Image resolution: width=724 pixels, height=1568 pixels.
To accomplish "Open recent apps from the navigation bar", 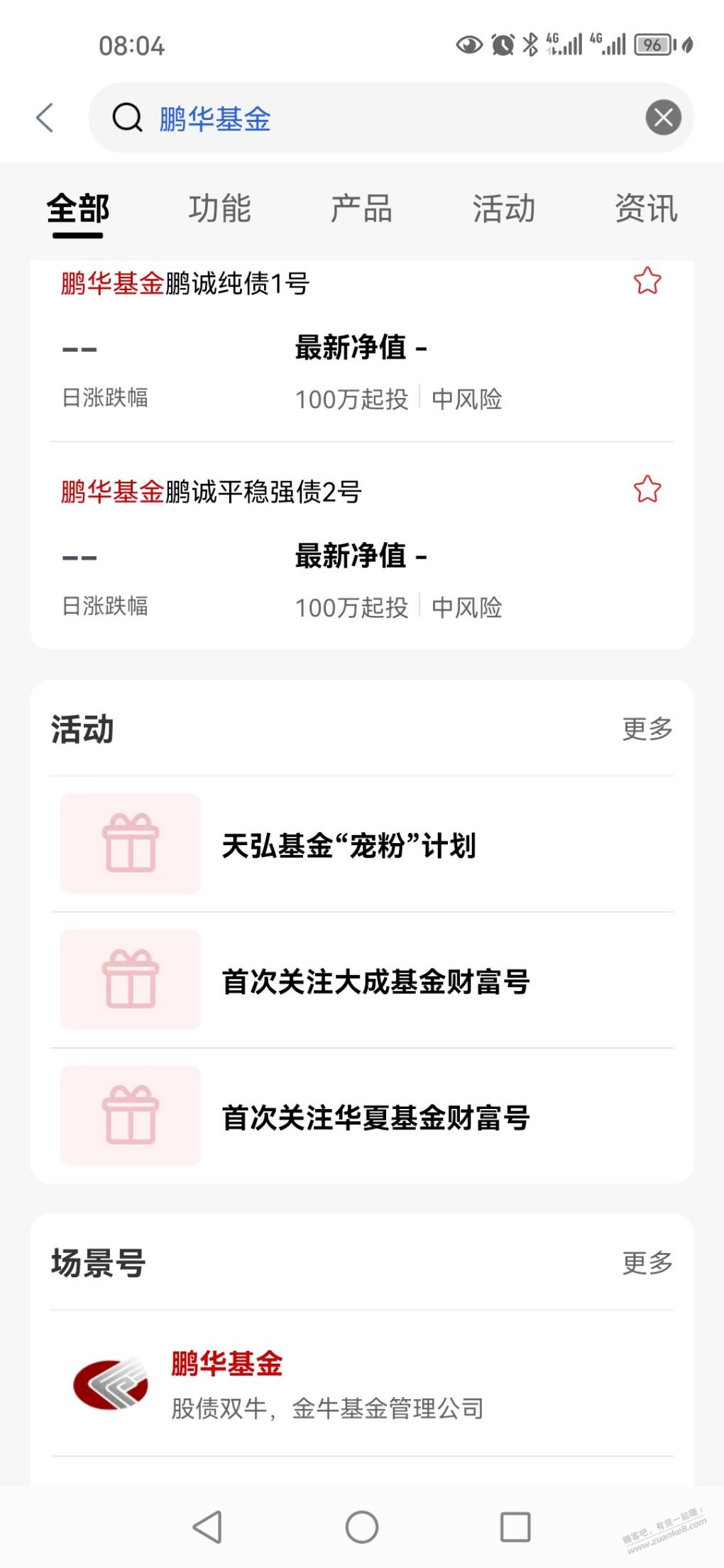I will (515, 1526).
